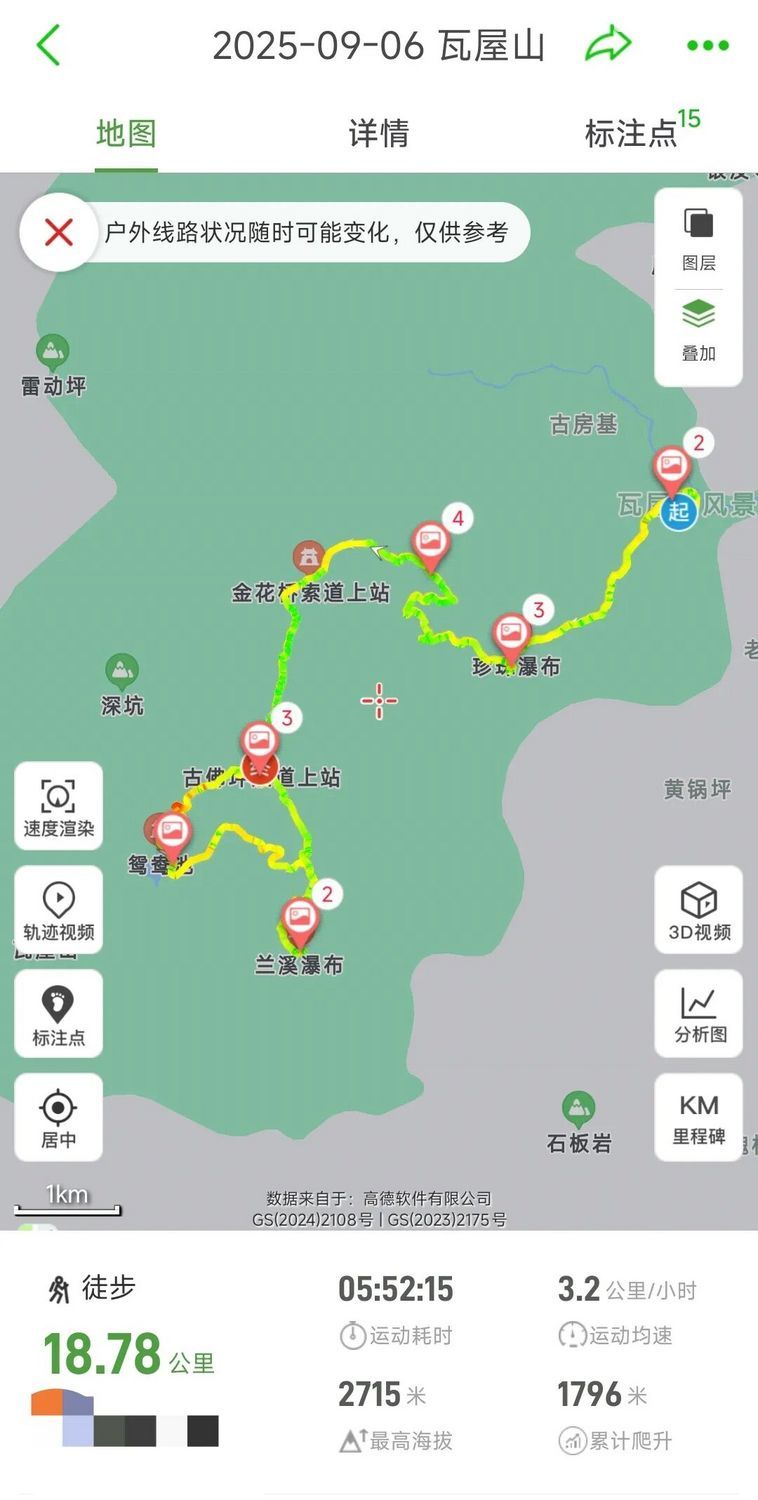
Task: Open the photo marker at 兰溪瀑布
Action: tap(299, 918)
